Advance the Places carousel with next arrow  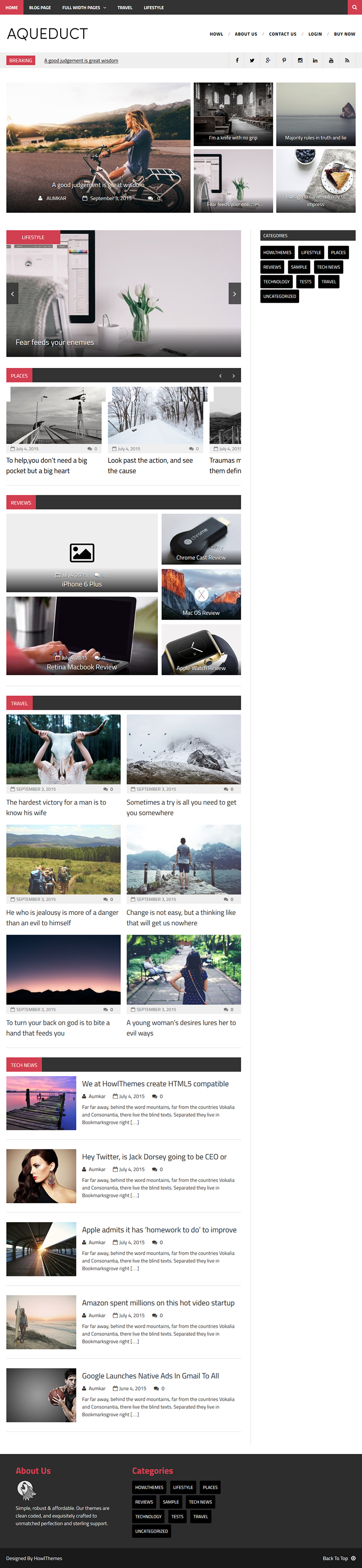[x=233, y=376]
